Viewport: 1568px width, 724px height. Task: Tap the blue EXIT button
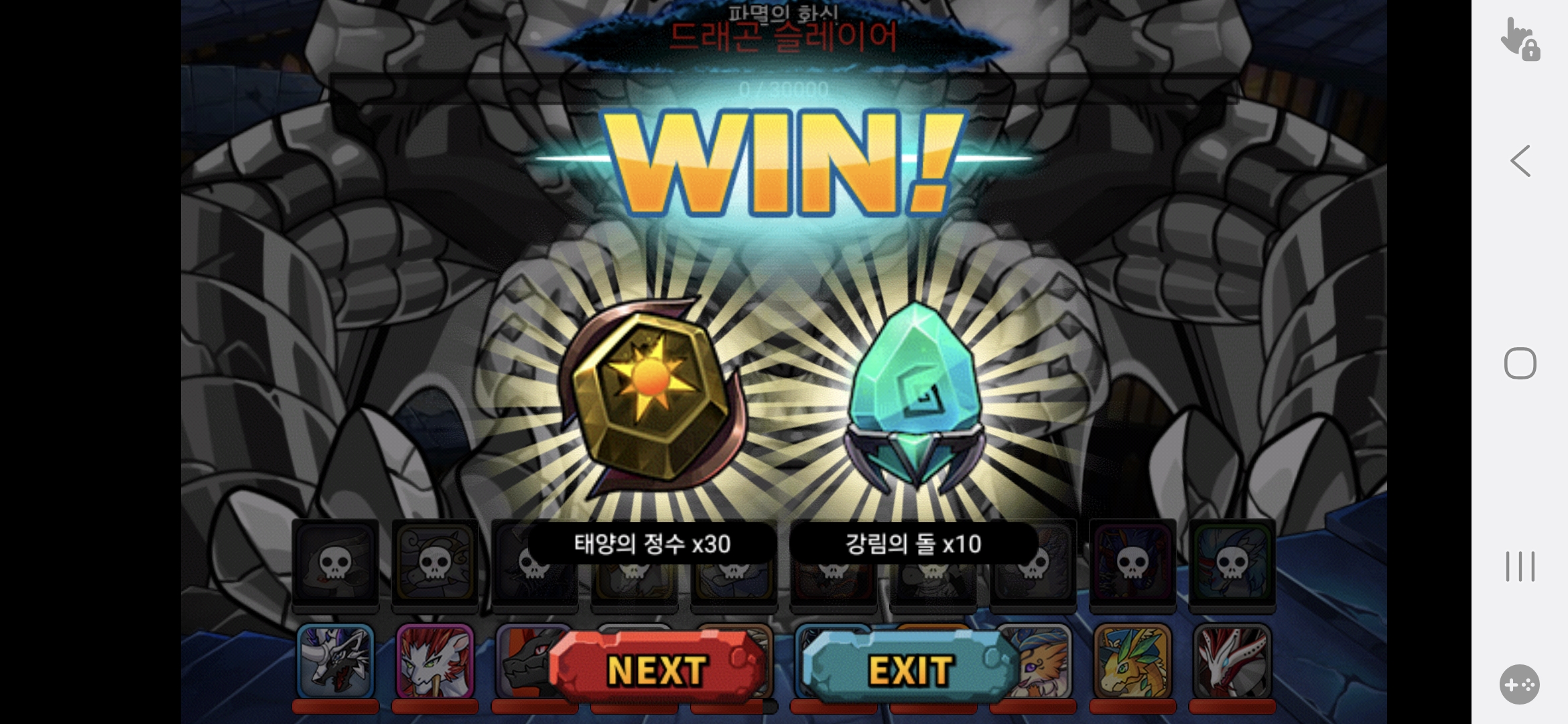(910, 669)
